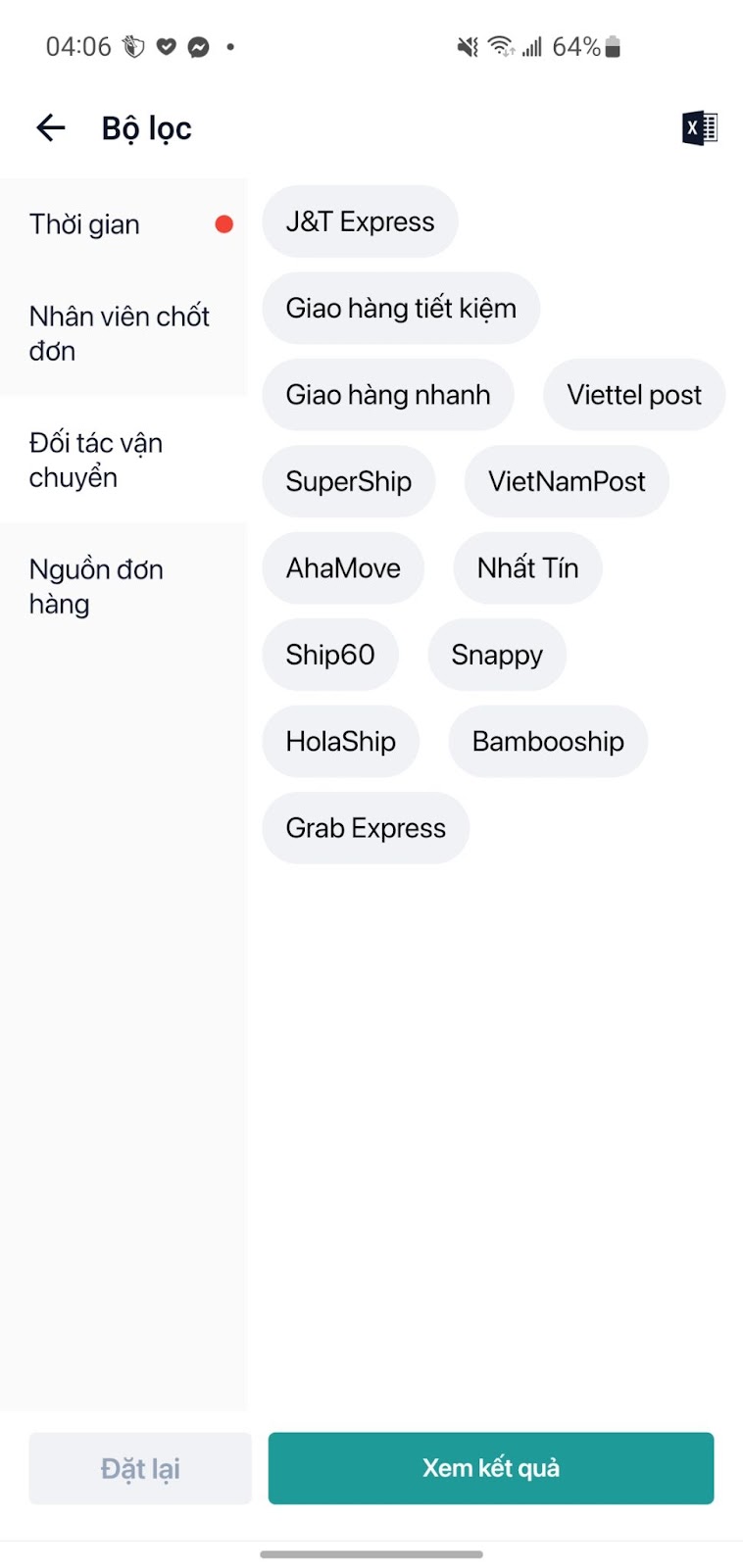This screenshot has width=743, height=1568.
Task: Choose Giao hàng tiết kiệm as carrier
Action: point(401,309)
